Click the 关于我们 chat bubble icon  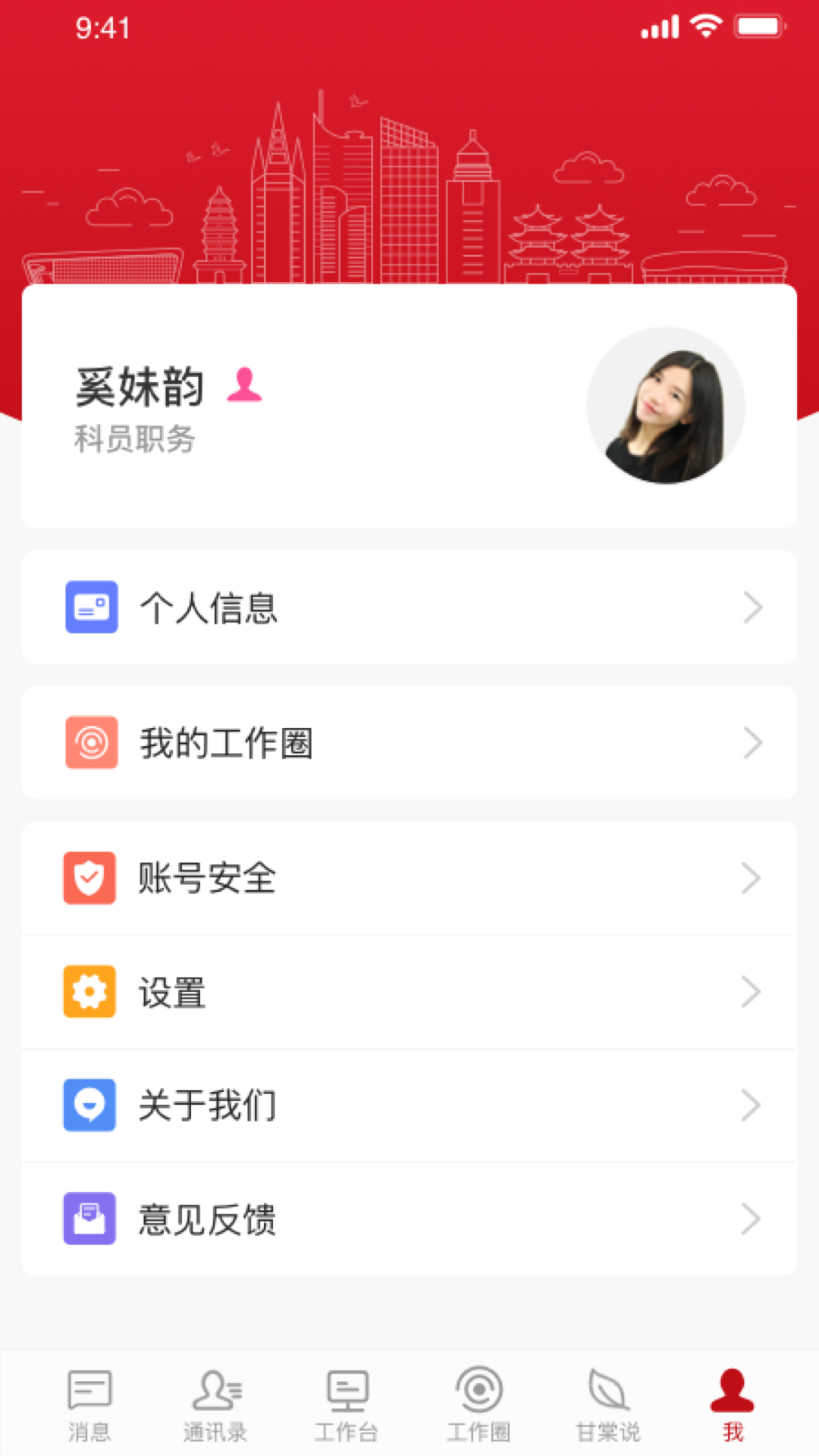tap(89, 1106)
